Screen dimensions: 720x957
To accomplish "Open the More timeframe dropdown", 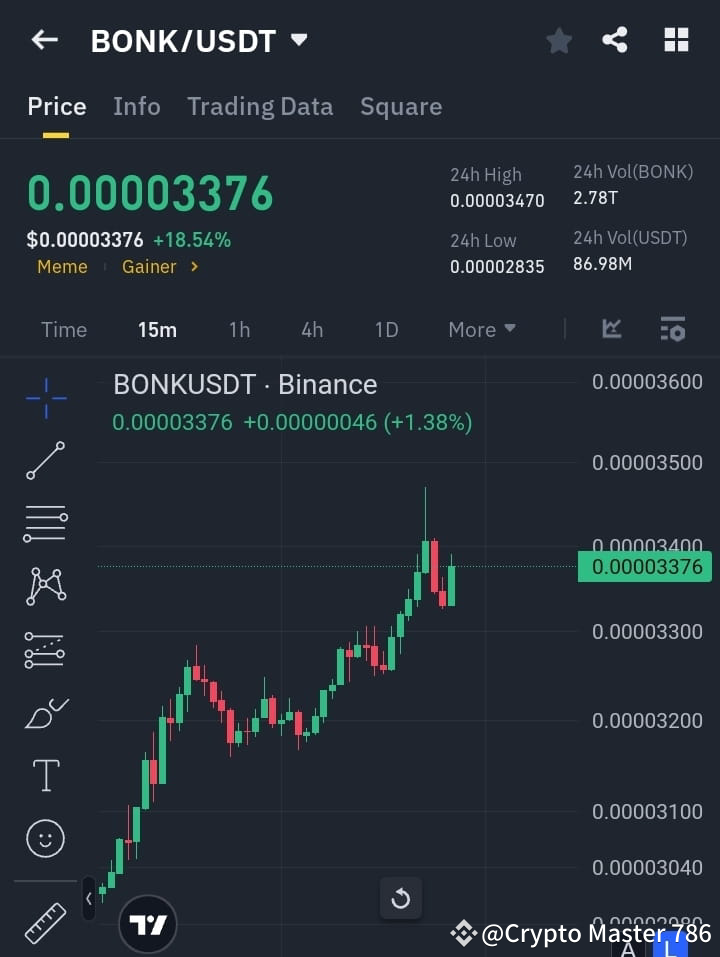I will click(x=481, y=329).
